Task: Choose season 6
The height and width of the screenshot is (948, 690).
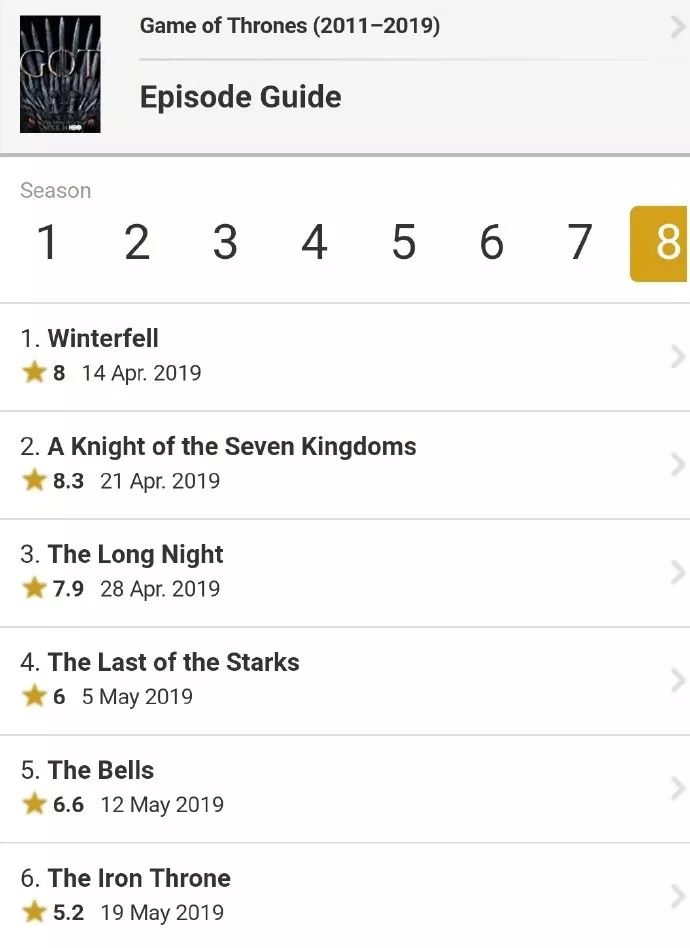Action: [491, 243]
